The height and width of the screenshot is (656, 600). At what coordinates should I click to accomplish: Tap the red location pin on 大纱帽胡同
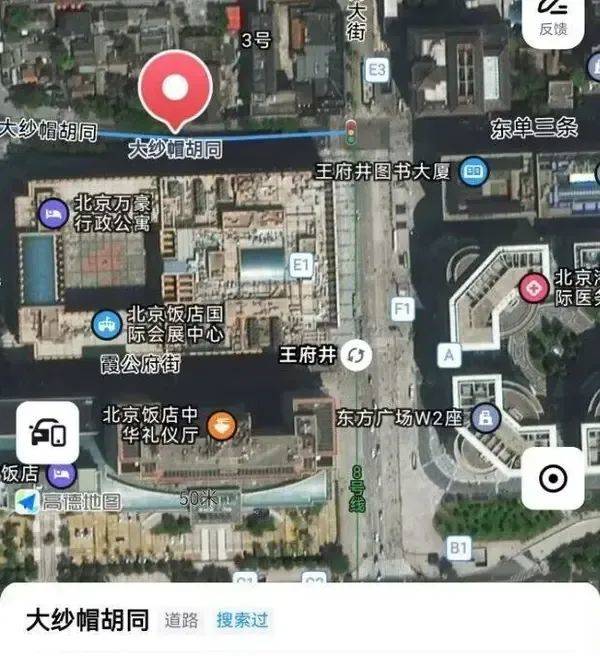(176, 90)
